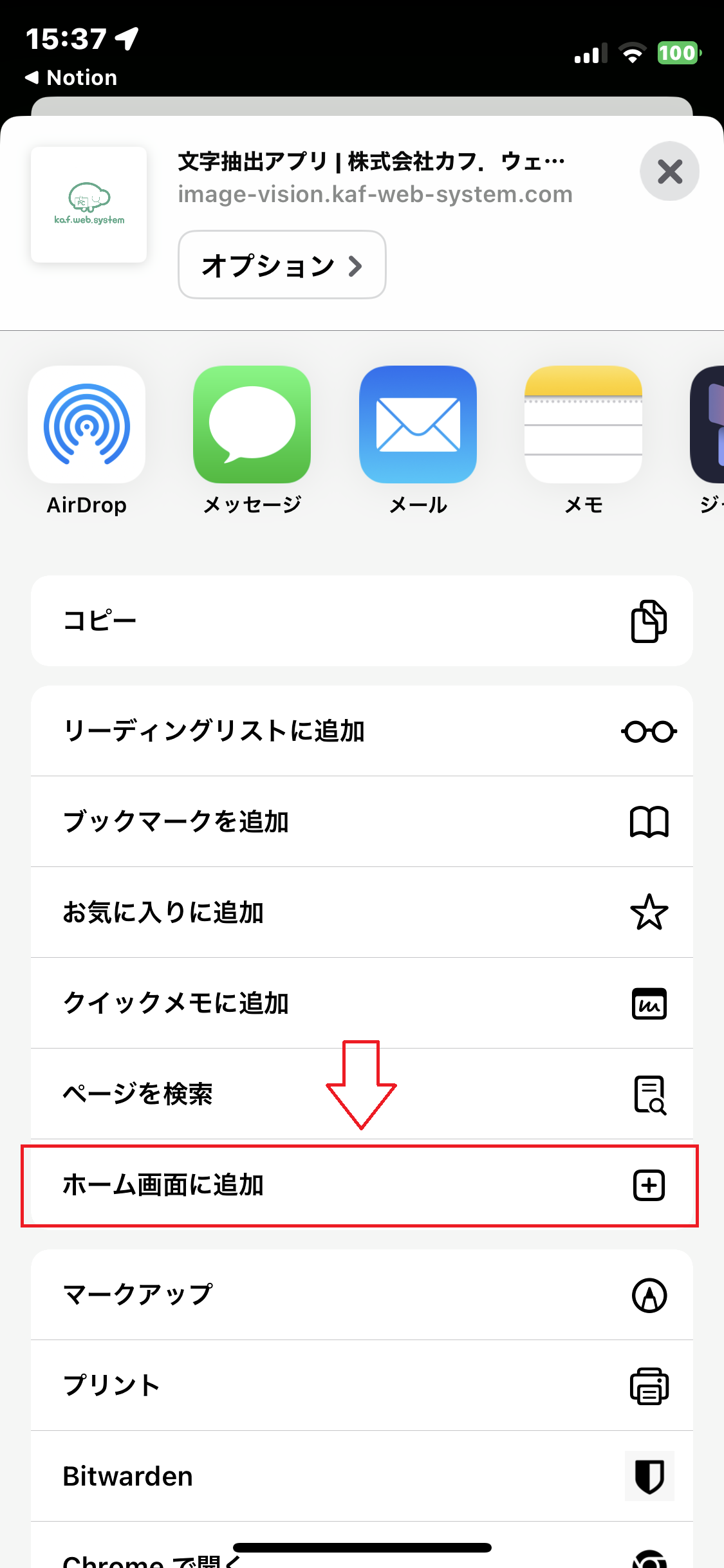Tap お気に入りに追加
Viewport: 724px width, 1568px height.
[362, 912]
